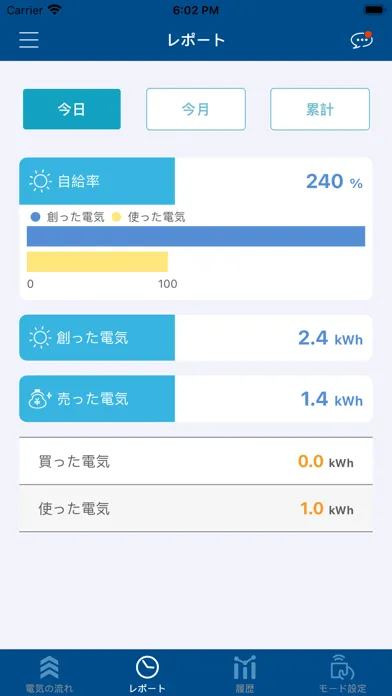Screen dimensions: 392x696
Task: Select the 今日 report period
Action: tap(72, 109)
